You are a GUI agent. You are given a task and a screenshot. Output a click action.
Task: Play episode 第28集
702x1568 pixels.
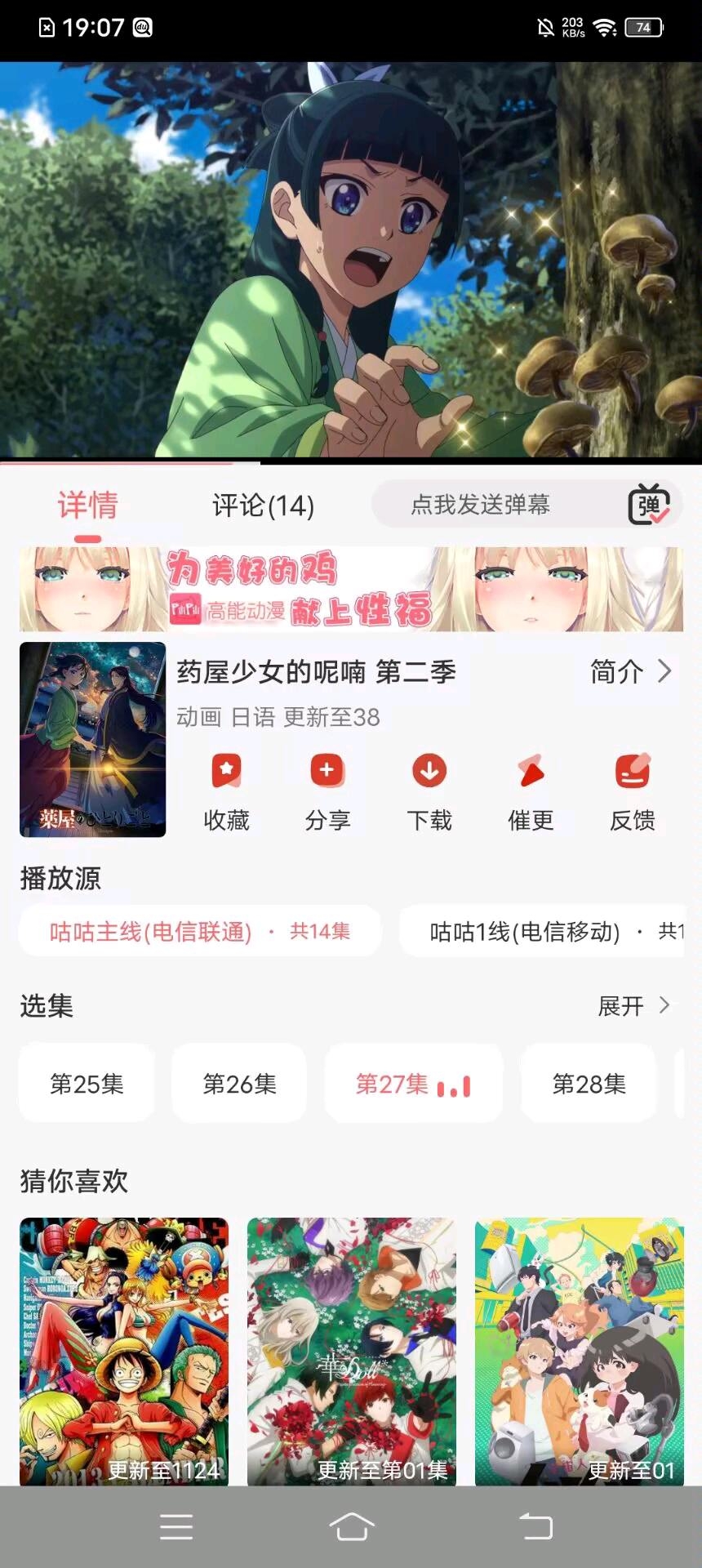tap(589, 1084)
